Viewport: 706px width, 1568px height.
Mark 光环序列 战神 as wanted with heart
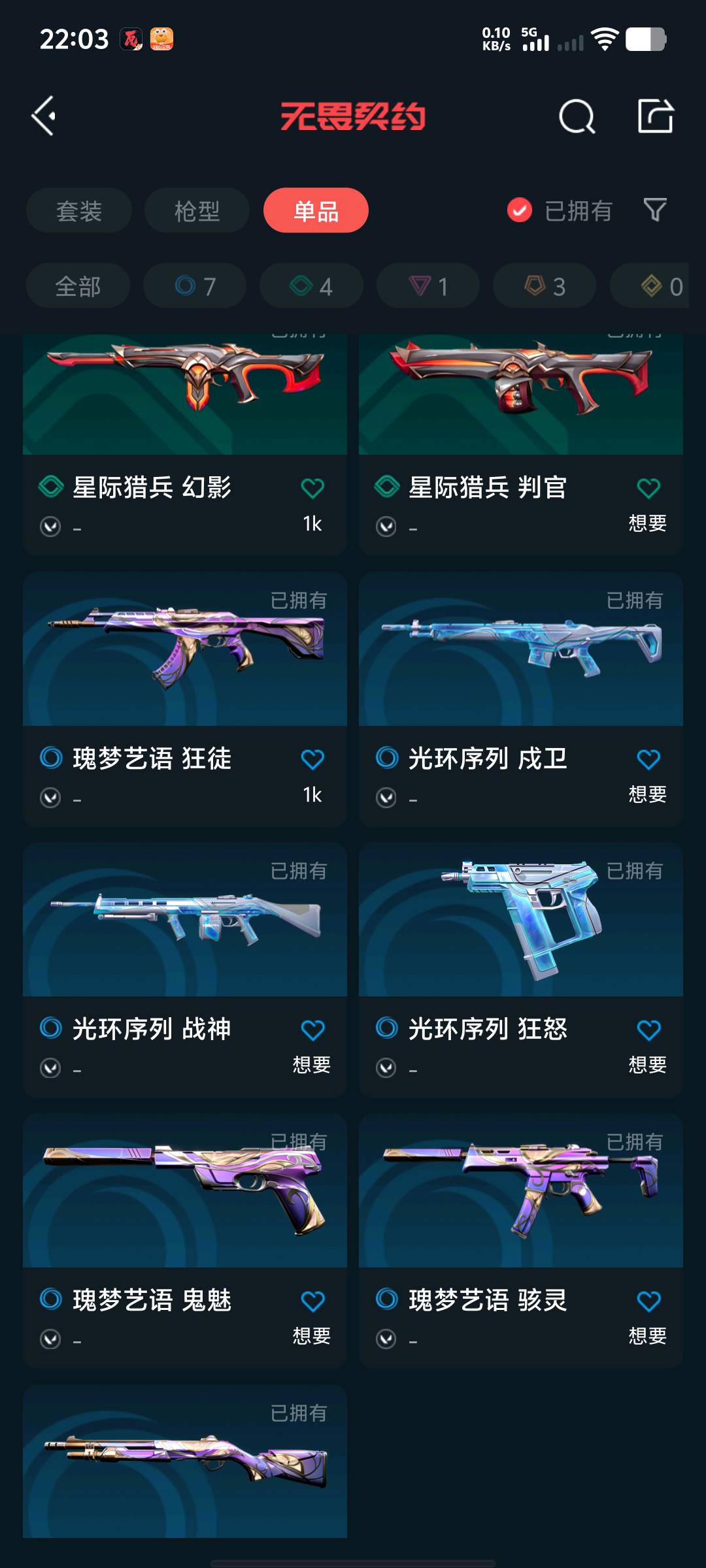point(312,1030)
